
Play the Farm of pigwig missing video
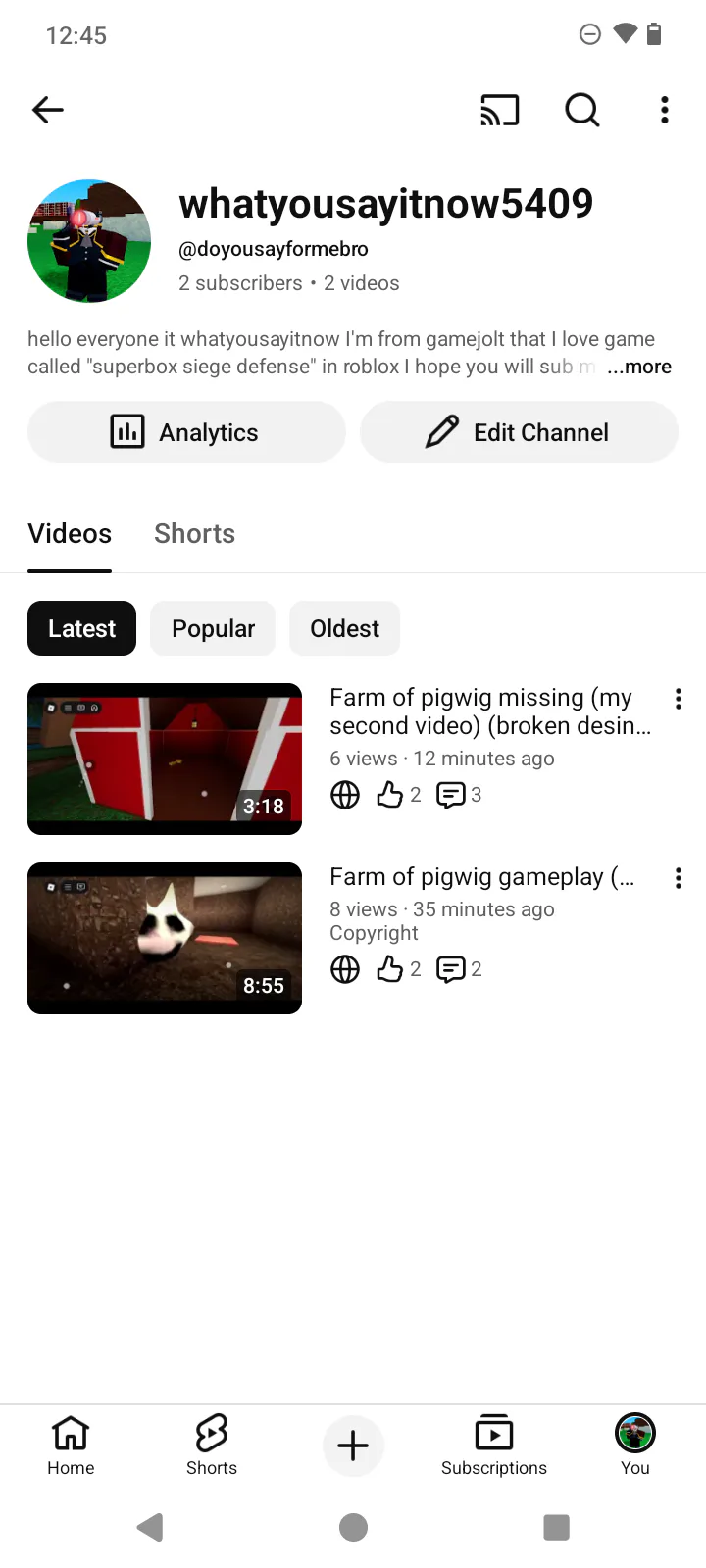click(x=165, y=759)
